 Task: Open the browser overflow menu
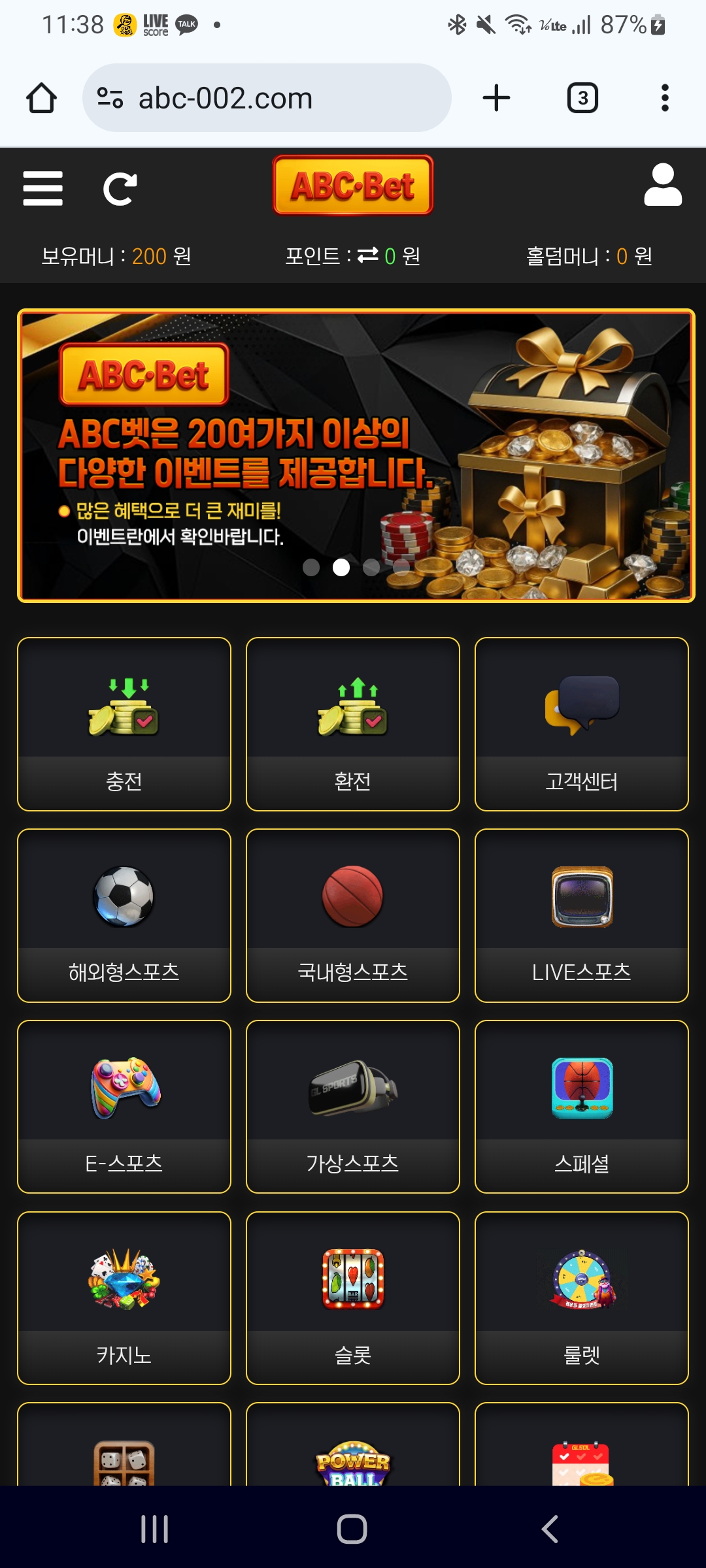(665, 98)
